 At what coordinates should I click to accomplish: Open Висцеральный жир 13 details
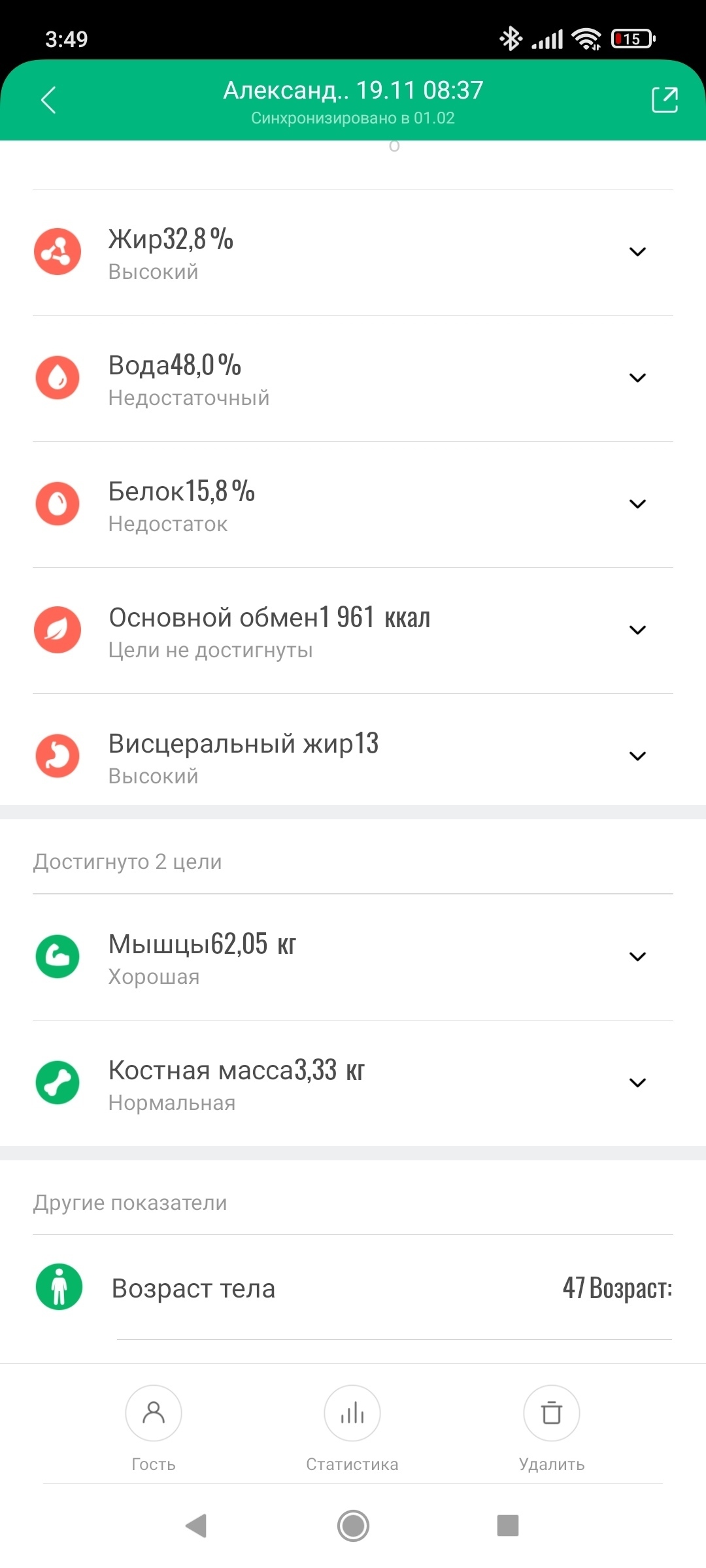(x=637, y=756)
